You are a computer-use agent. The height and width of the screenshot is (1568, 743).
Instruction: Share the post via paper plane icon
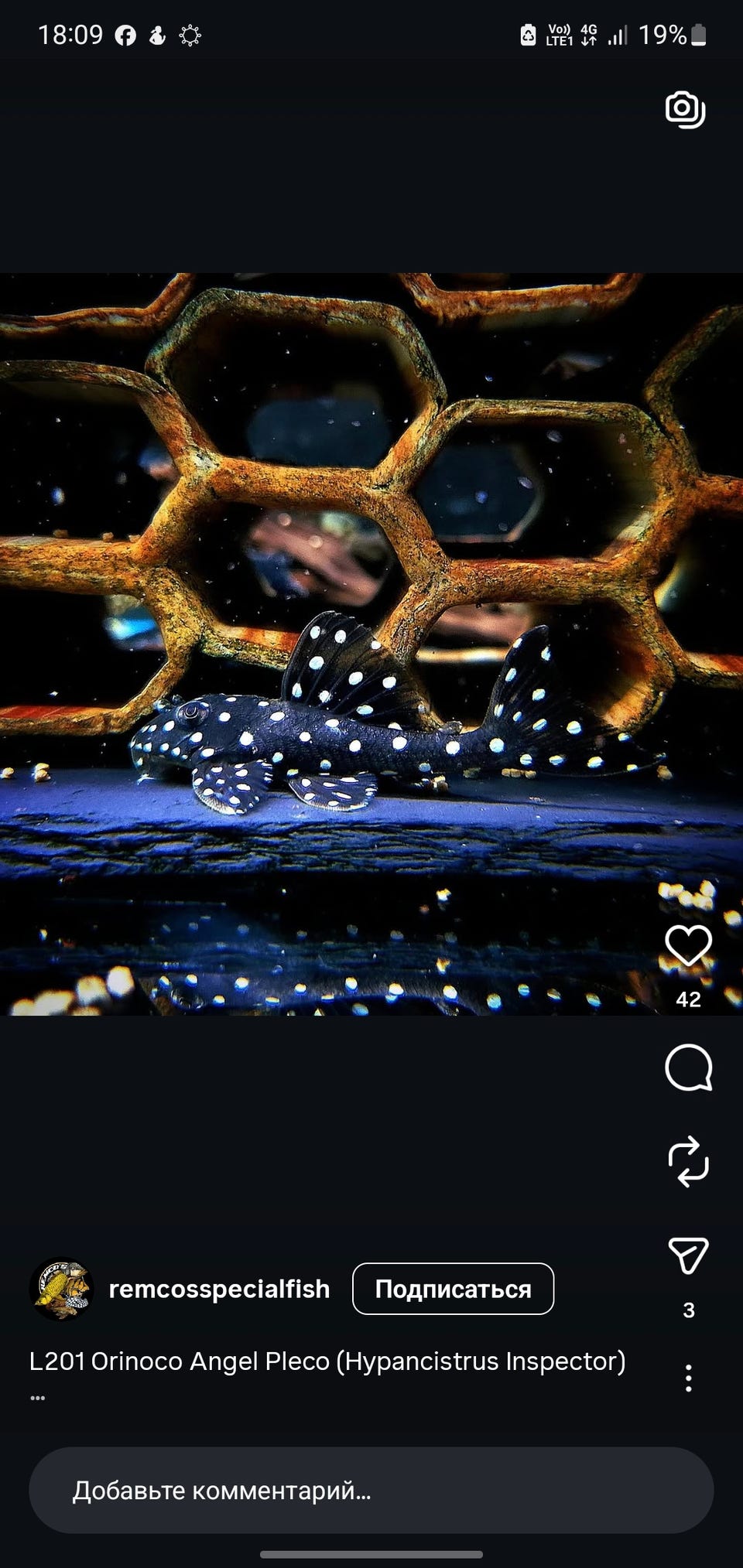point(688,1255)
